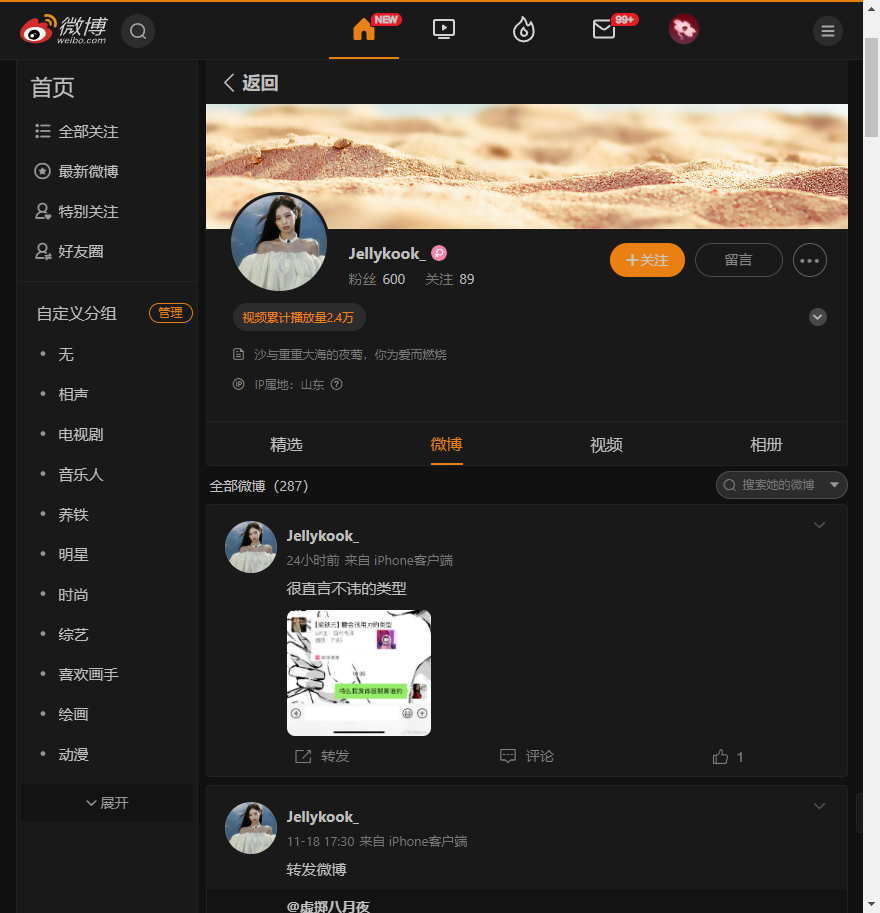
Task: Switch to the 视频 tab
Action: (x=606, y=445)
